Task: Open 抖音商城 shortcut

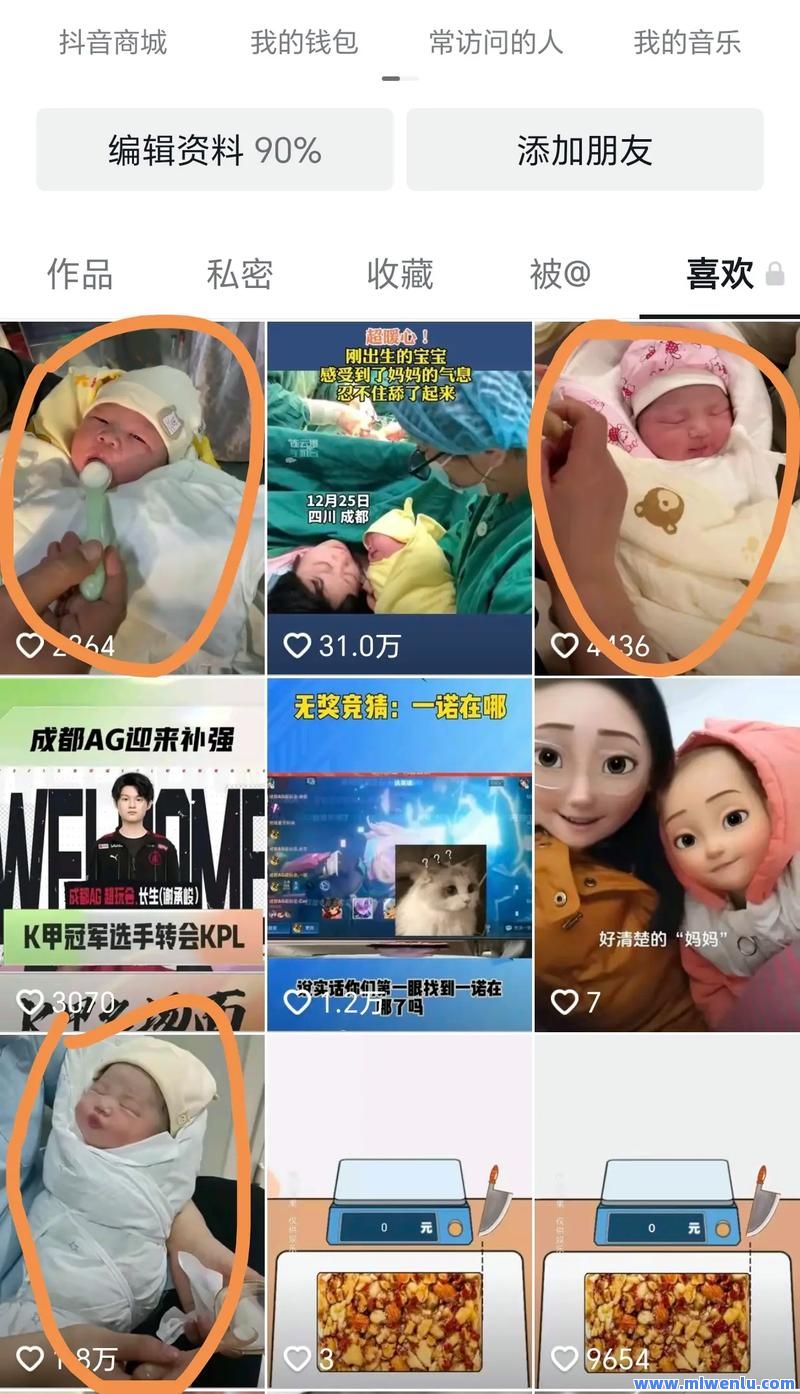Action: 113,43
